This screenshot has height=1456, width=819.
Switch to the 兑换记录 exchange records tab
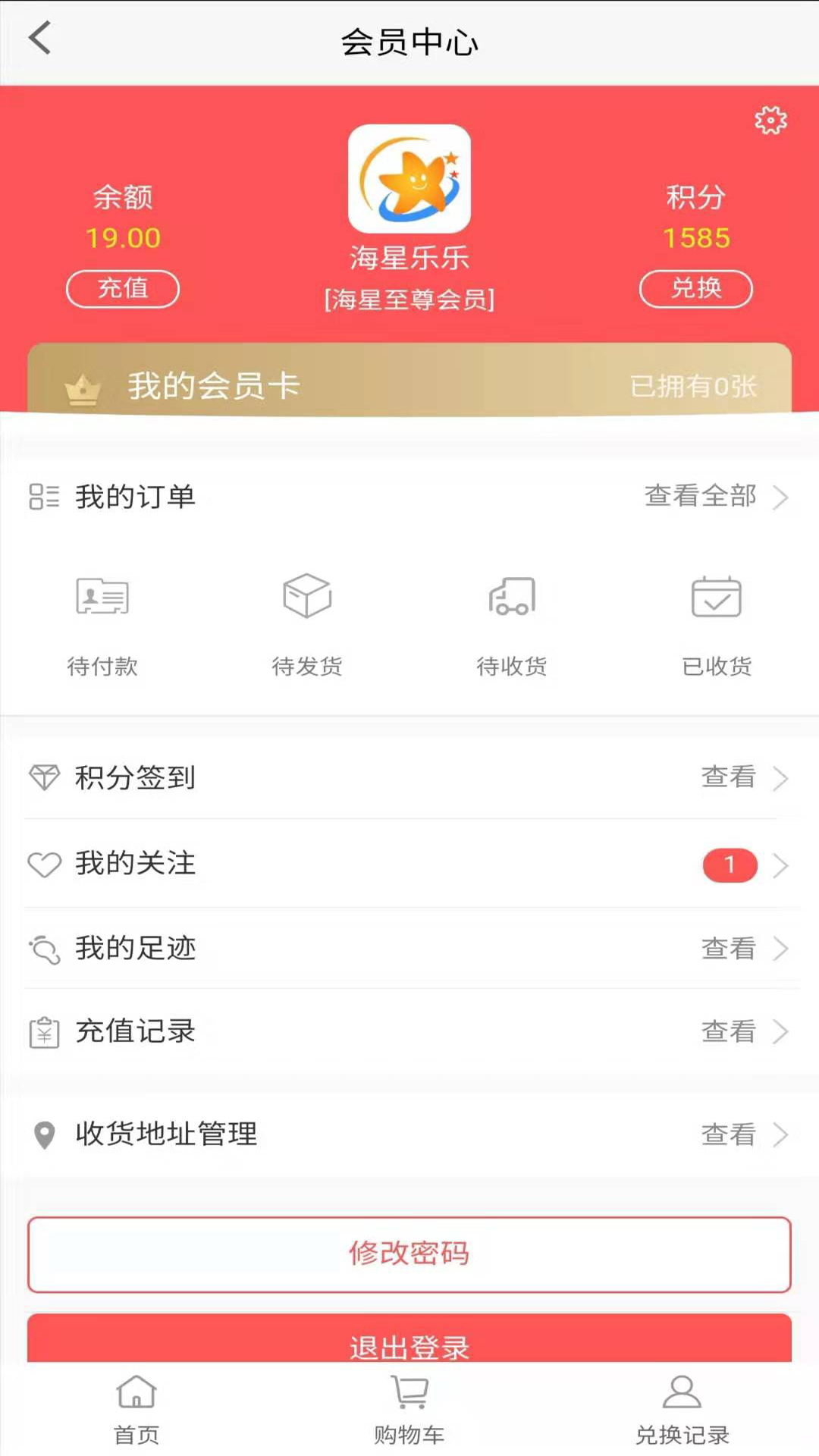tap(683, 1413)
